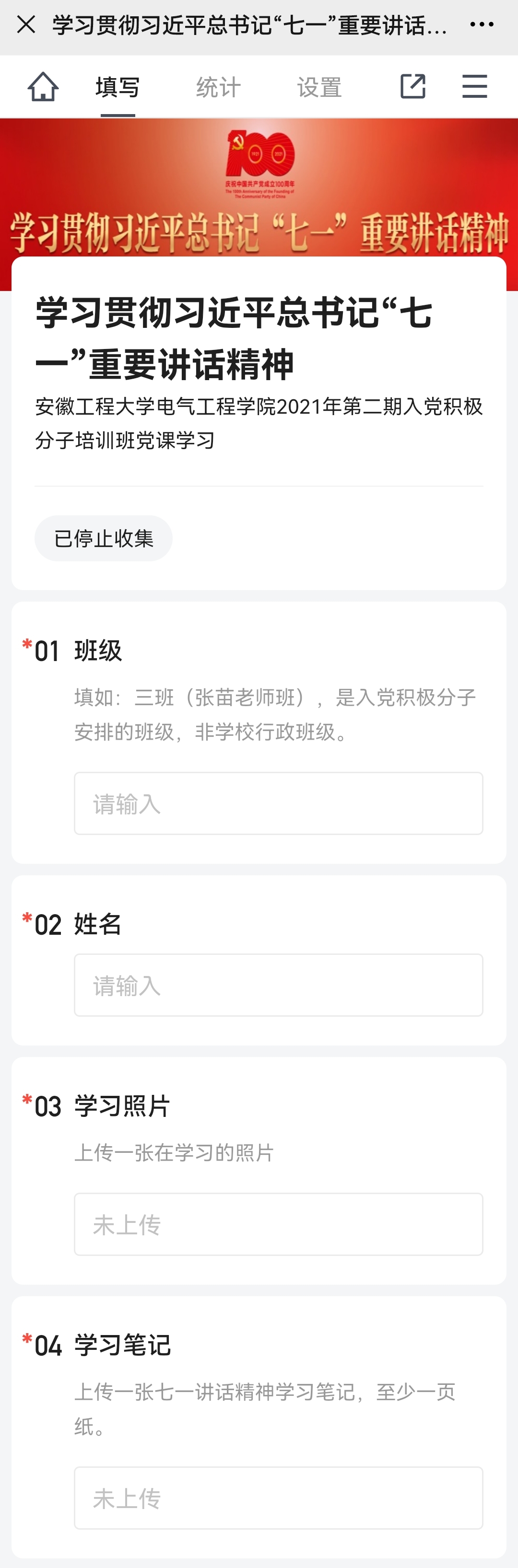Tap the 已停止收集 status button

point(104,538)
